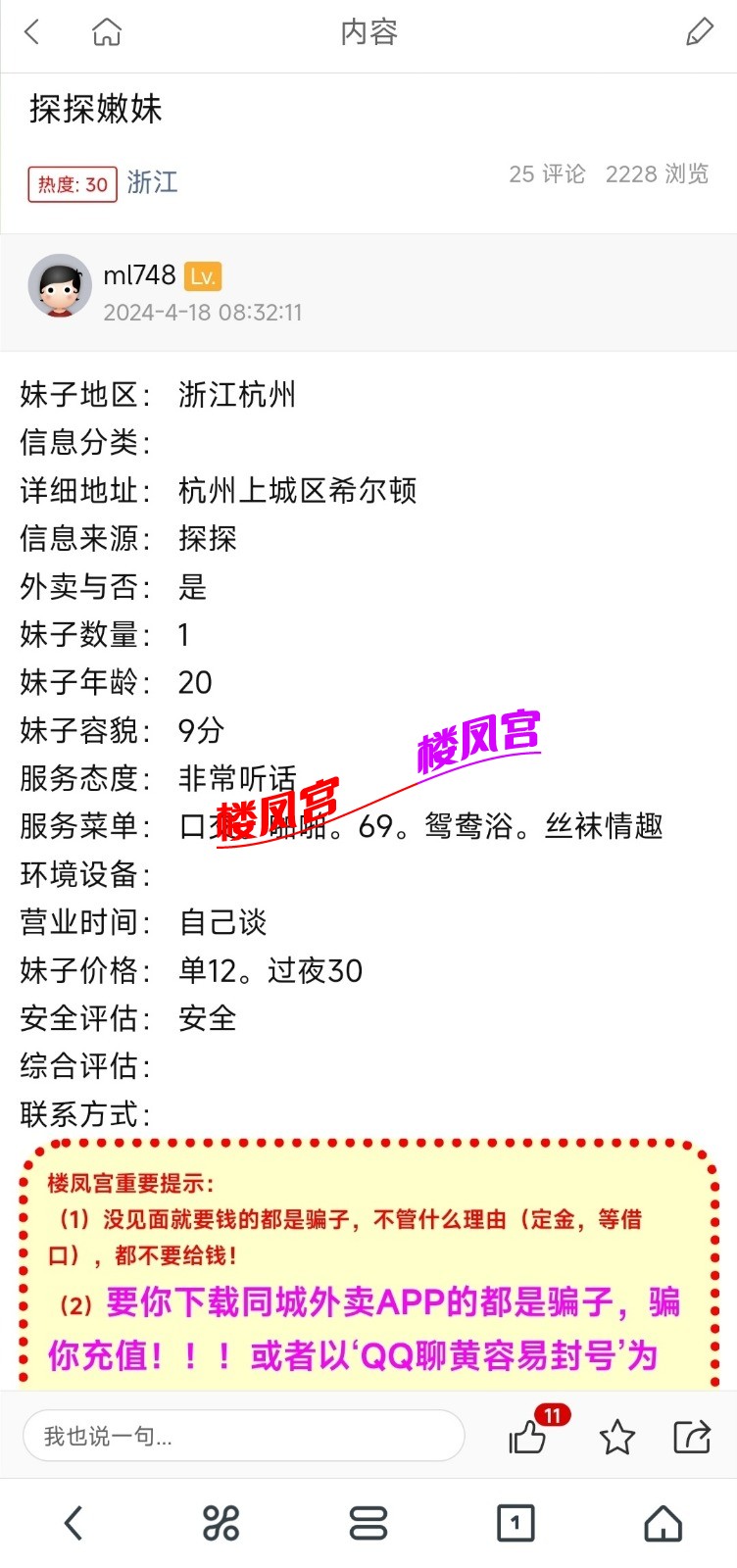Viewport: 737px width, 1568px height.
Task: Like this post with the thumbs-up
Action: (x=527, y=1438)
